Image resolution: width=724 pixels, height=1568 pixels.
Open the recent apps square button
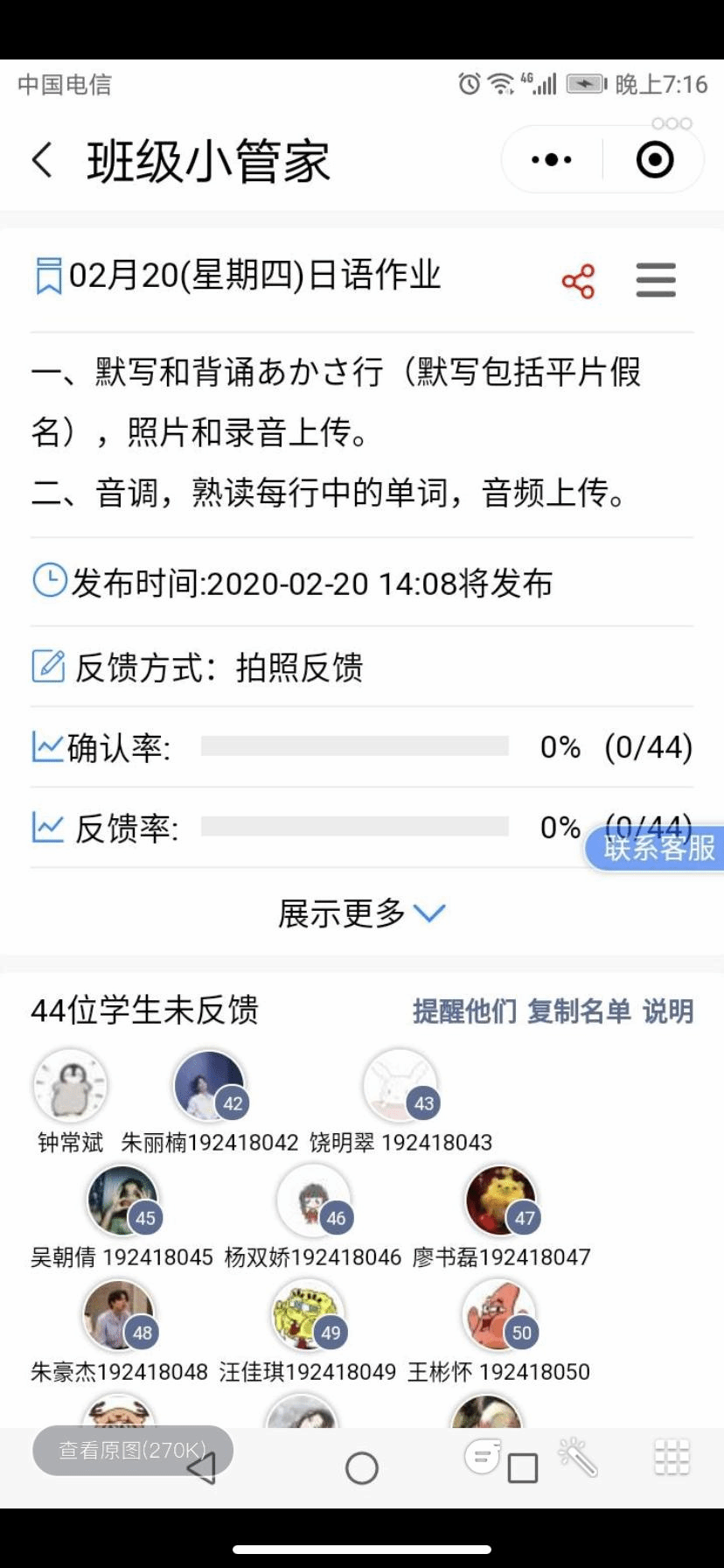522,1467
